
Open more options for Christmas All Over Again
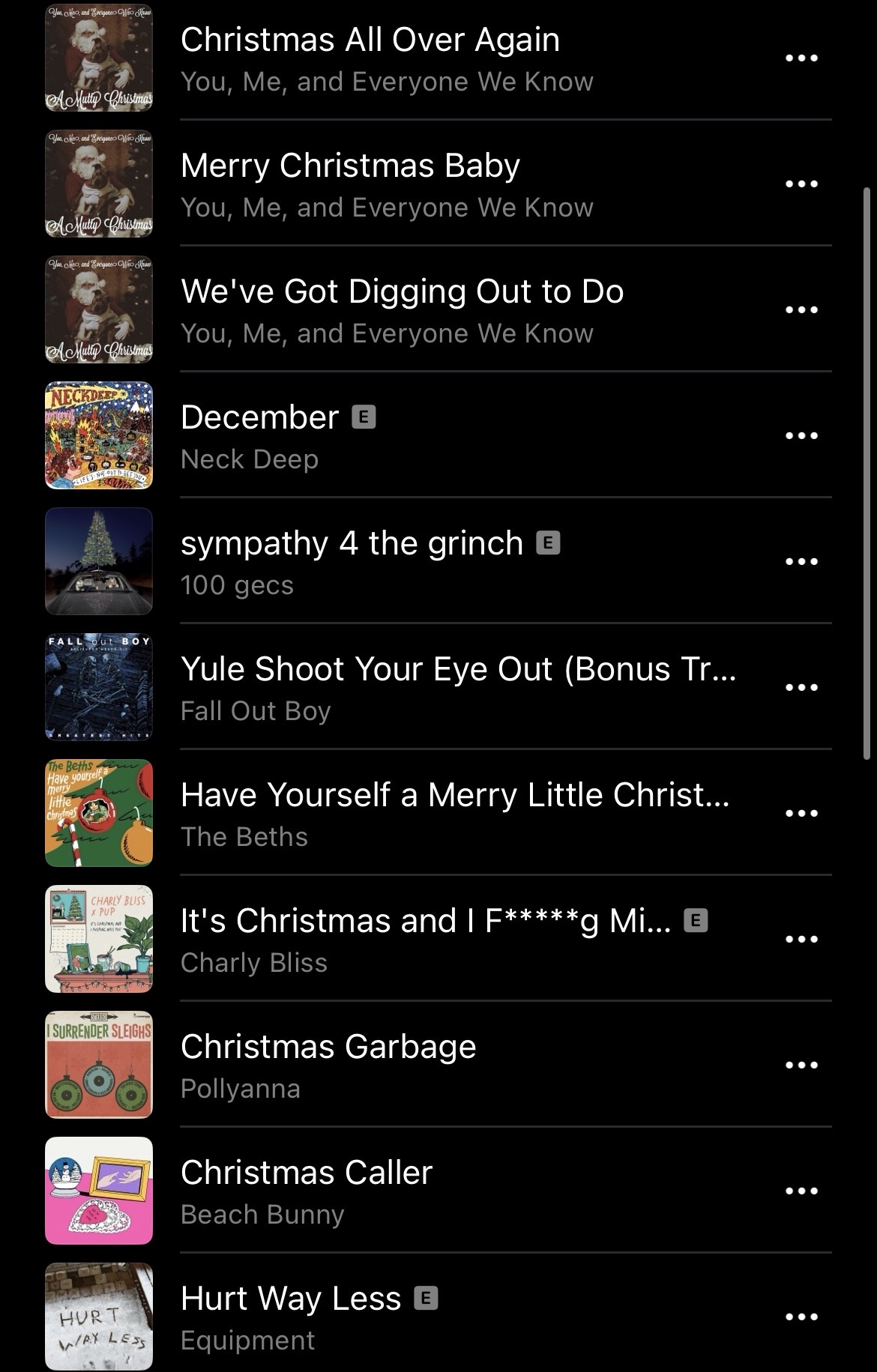(801, 58)
